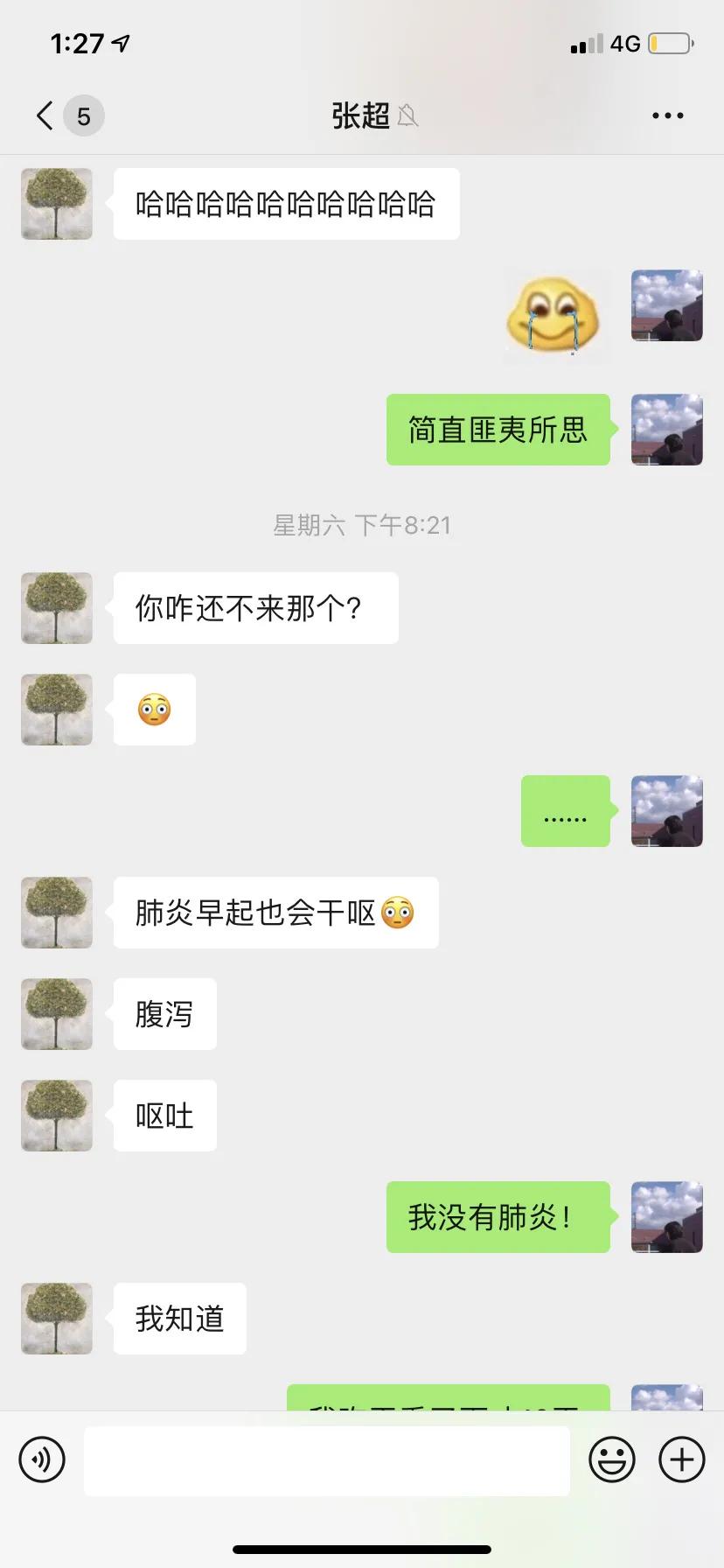Tap the message input field to type
The image size is (724, 1568).
327,1459
